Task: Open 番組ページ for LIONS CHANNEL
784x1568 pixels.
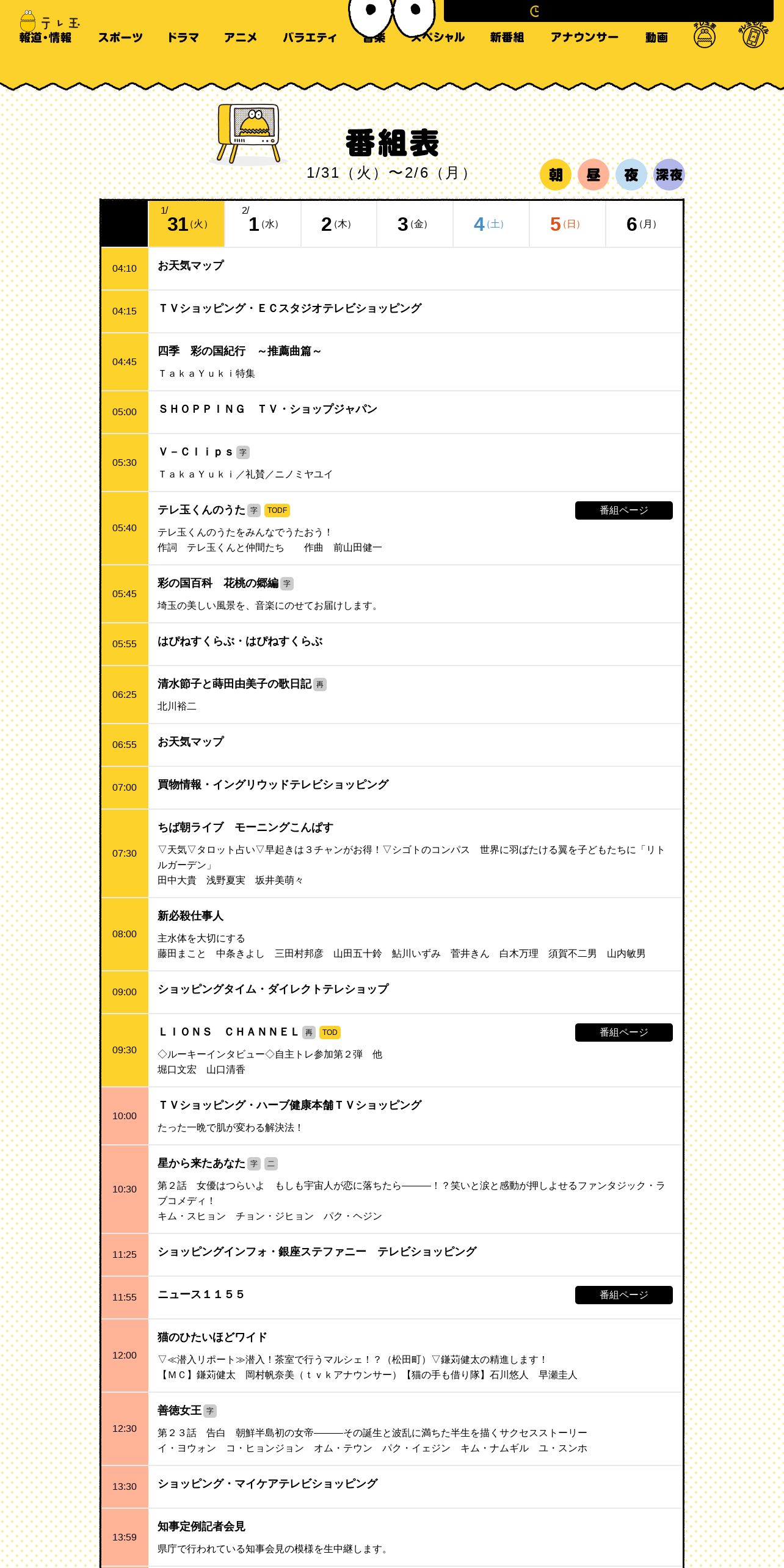Action: pyautogui.click(x=623, y=1033)
